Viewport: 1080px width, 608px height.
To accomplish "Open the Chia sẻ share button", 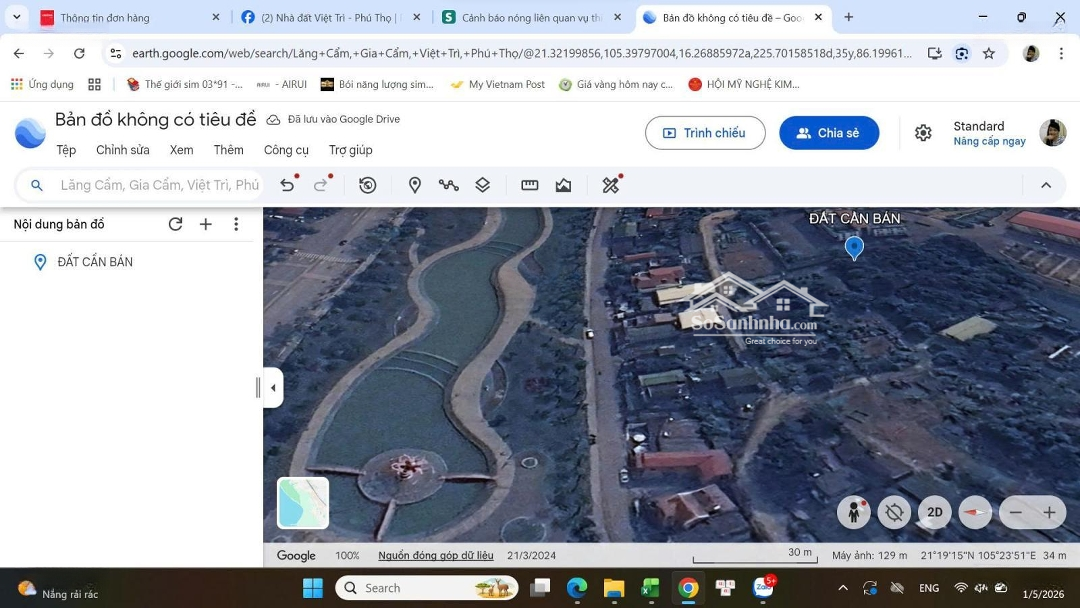I will point(829,133).
